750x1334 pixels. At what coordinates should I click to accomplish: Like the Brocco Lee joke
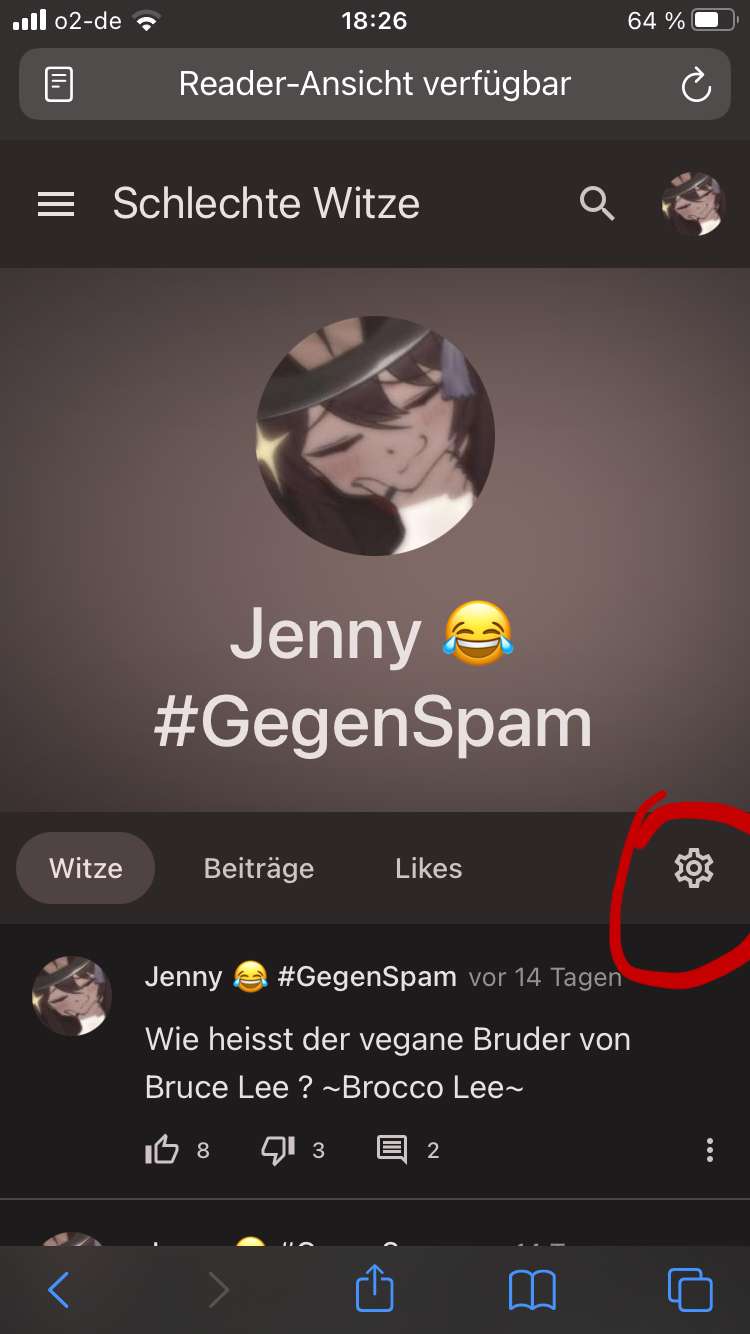coord(162,1150)
